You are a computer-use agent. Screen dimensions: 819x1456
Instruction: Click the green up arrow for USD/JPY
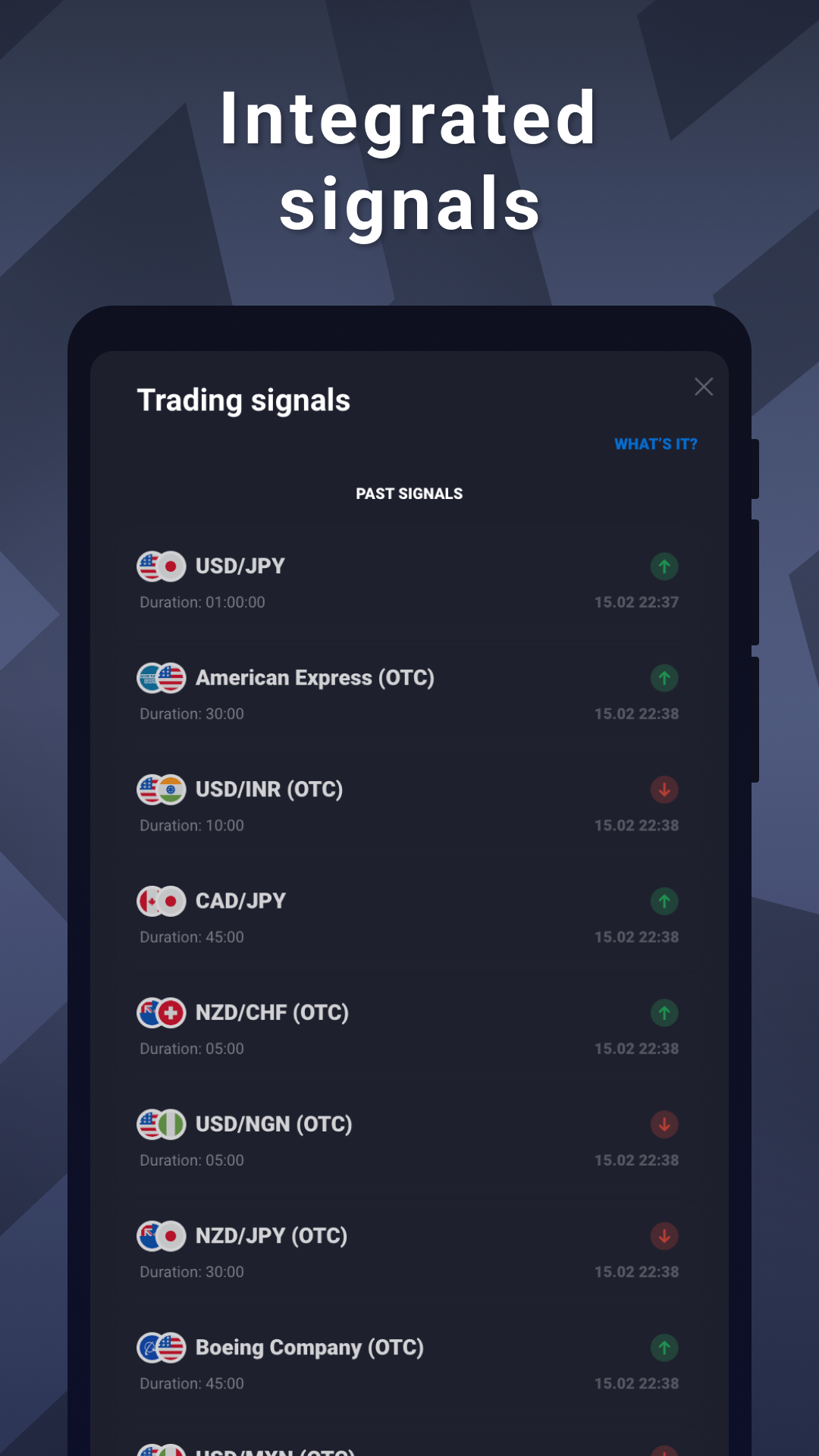pos(664,566)
